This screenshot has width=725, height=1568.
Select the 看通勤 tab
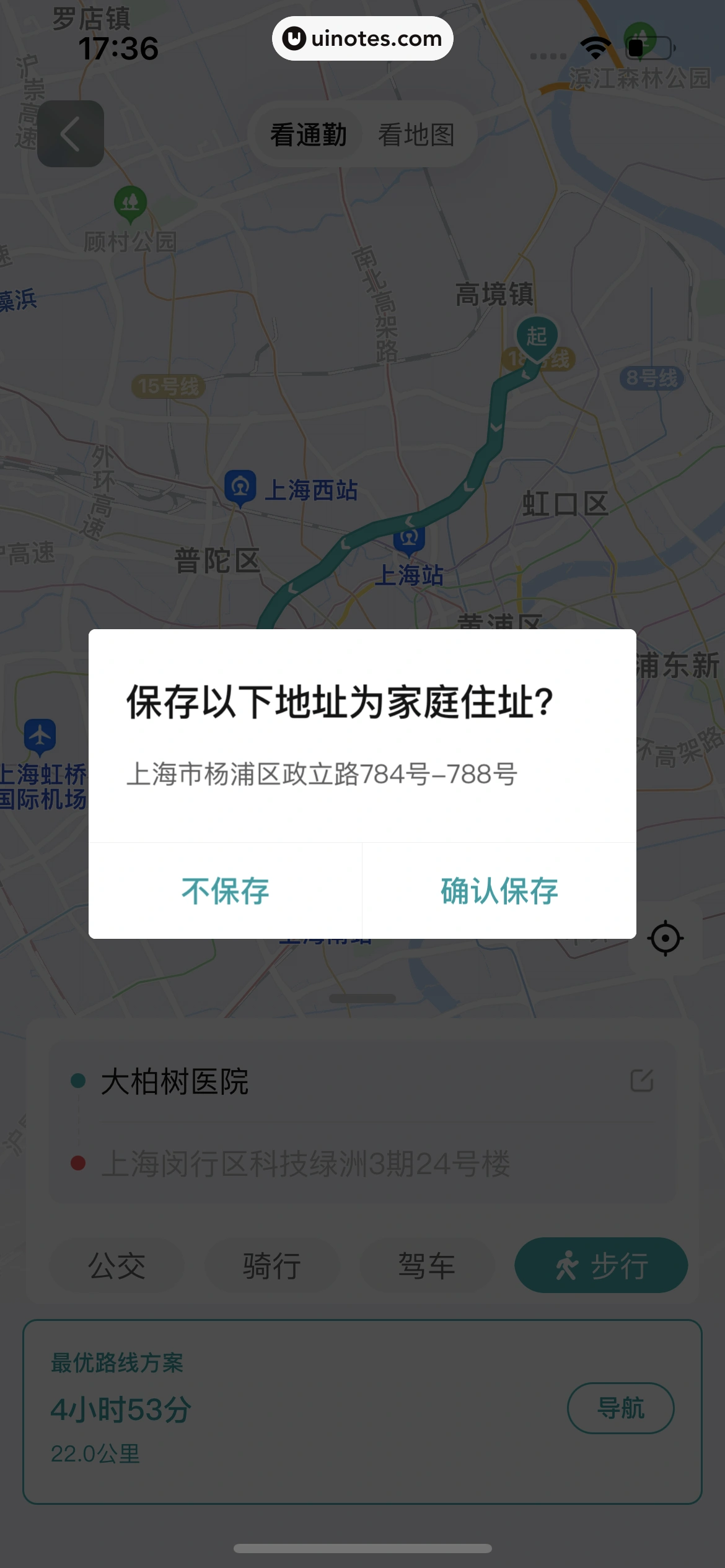[308, 134]
